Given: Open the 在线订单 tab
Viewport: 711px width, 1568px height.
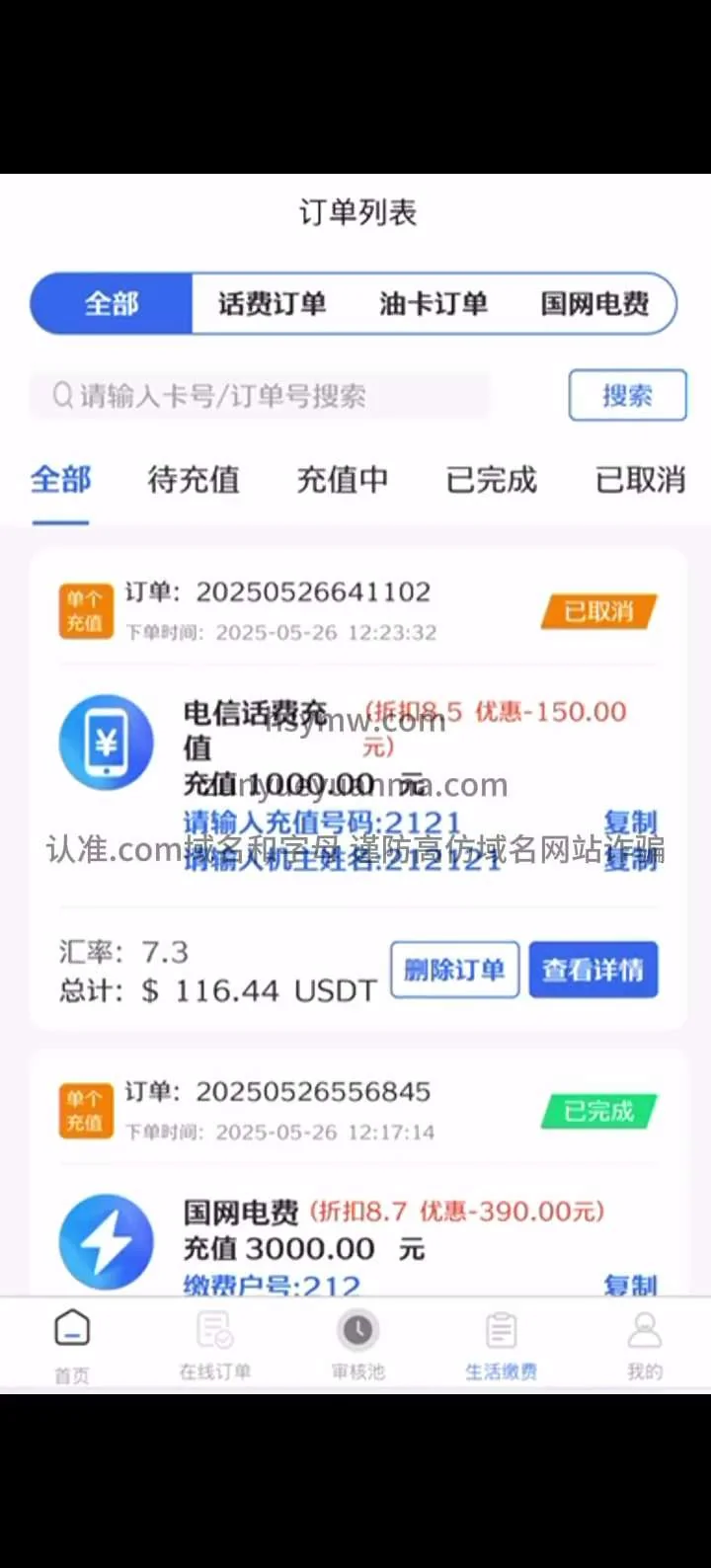Looking at the screenshot, I should 214,1345.
